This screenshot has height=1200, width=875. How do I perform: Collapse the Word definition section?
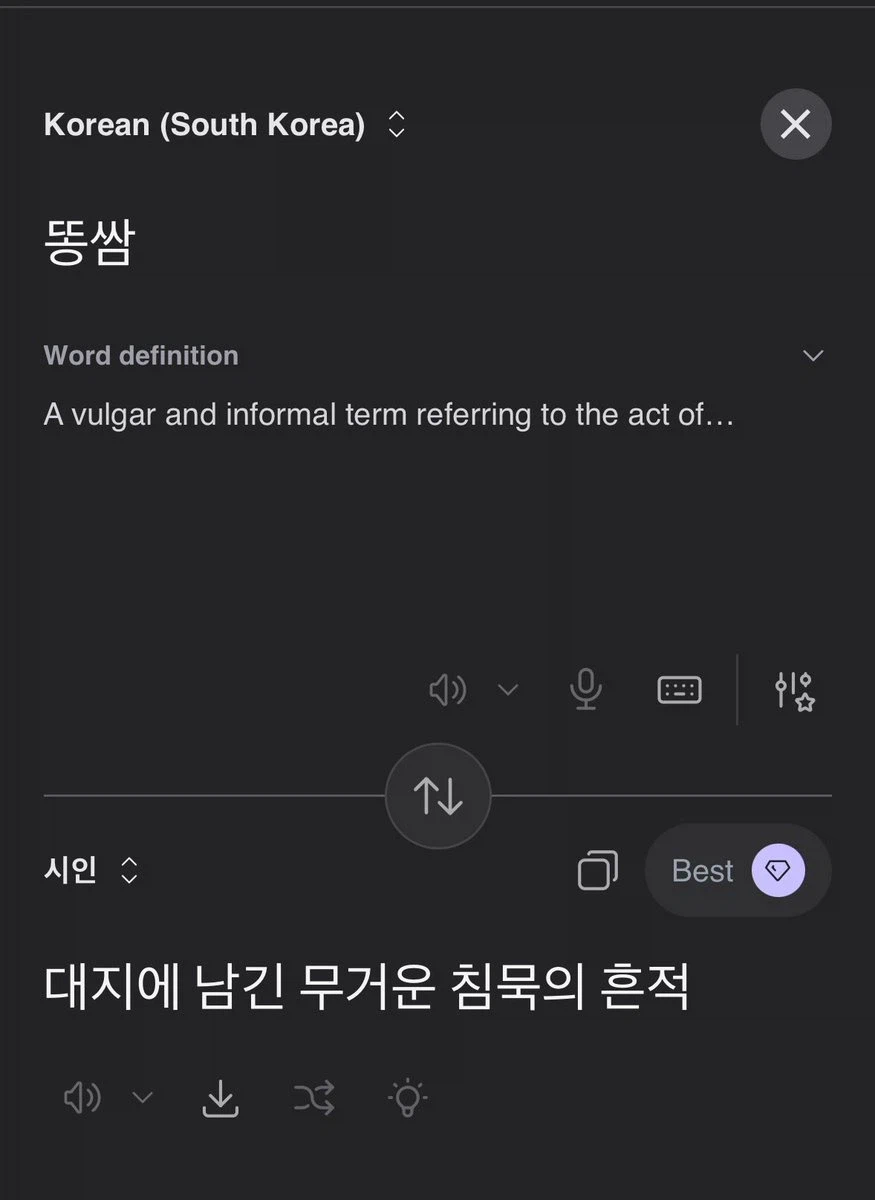pos(812,355)
